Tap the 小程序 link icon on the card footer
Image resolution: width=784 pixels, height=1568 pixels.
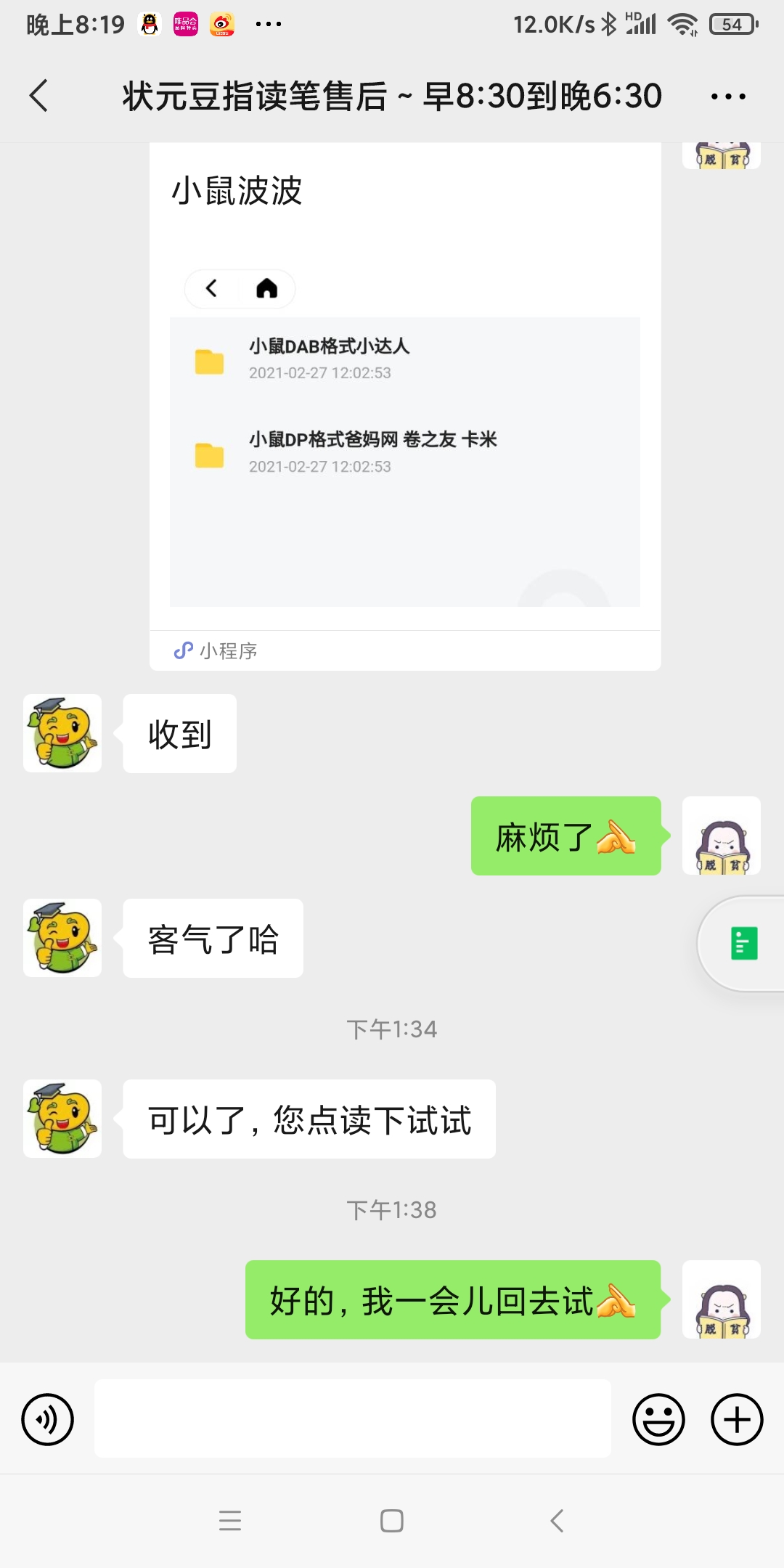point(183,651)
